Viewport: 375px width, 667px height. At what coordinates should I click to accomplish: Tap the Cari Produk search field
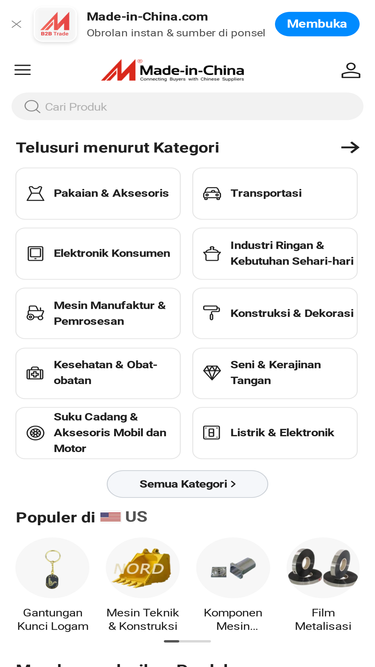coord(188,106)
